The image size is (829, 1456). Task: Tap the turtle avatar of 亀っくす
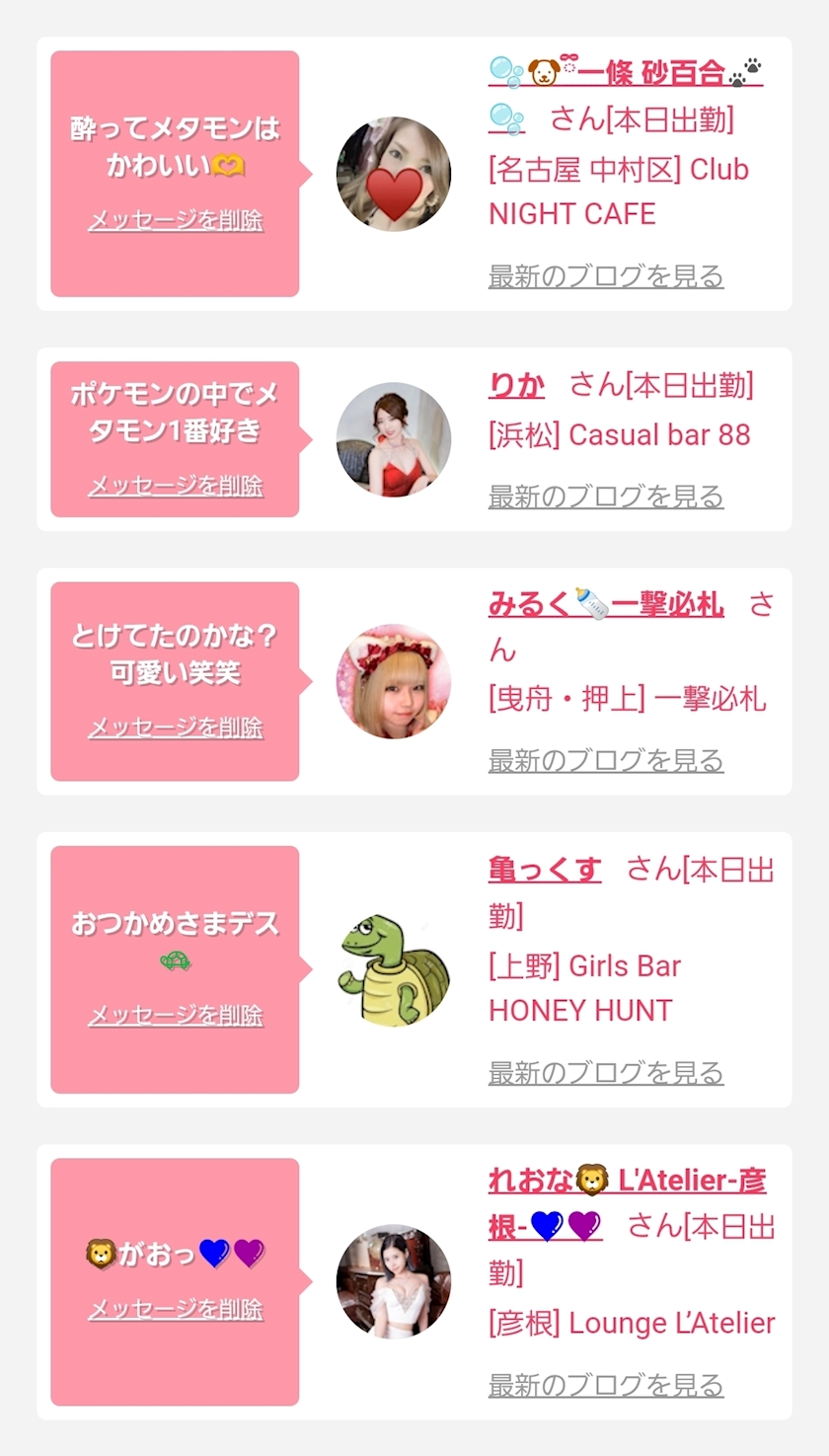394,969
